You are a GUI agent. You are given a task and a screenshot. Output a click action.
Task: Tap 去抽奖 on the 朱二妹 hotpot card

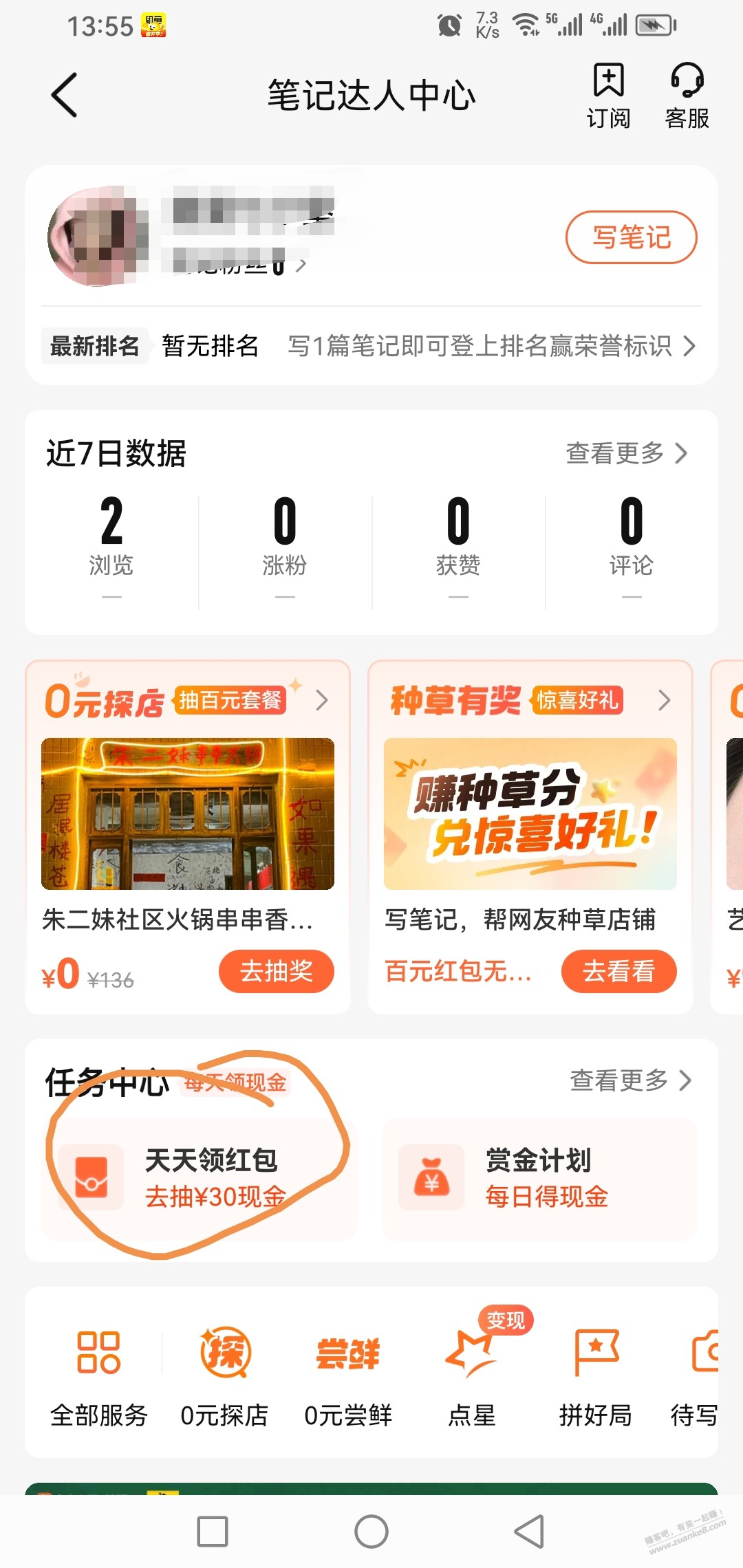click(x=276, y=971)
